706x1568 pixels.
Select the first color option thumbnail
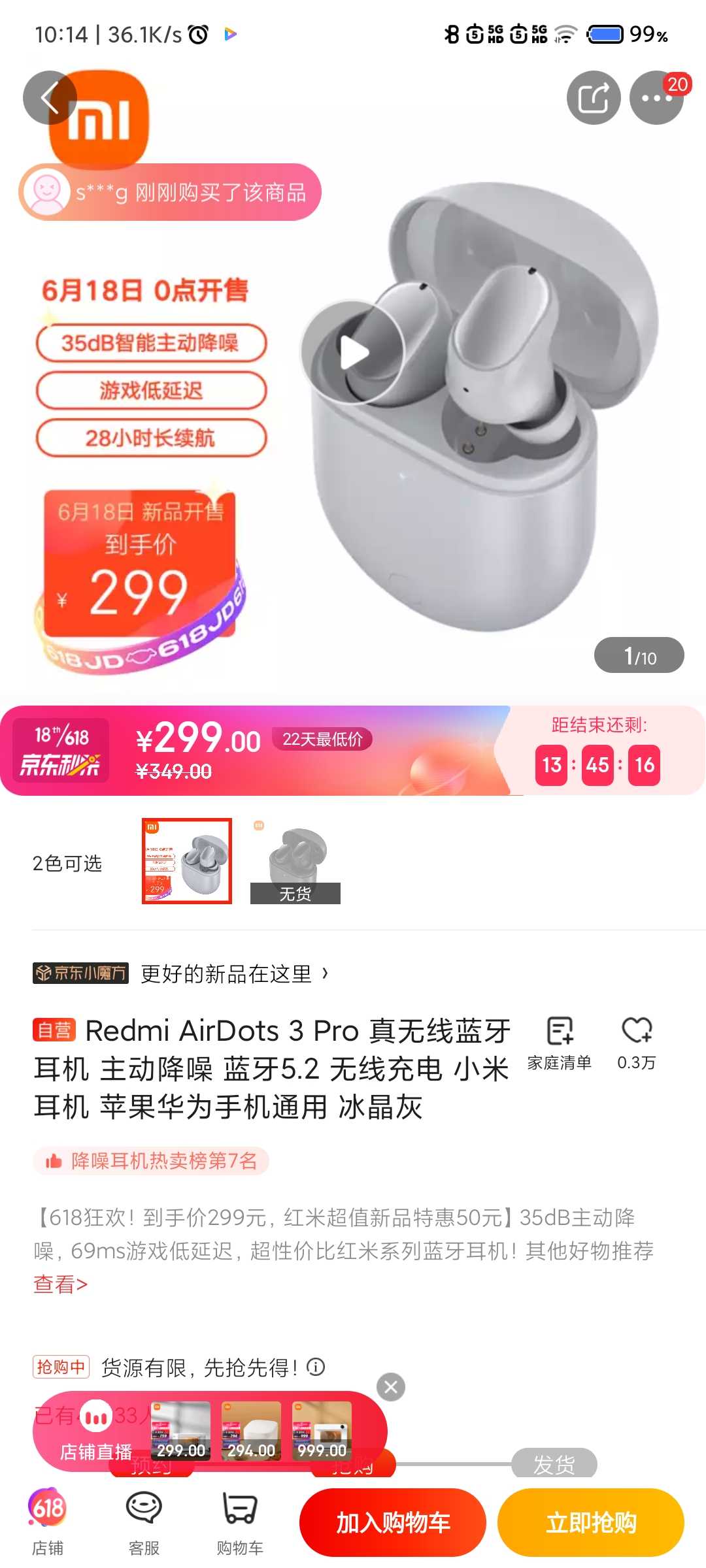coord(187,861)
